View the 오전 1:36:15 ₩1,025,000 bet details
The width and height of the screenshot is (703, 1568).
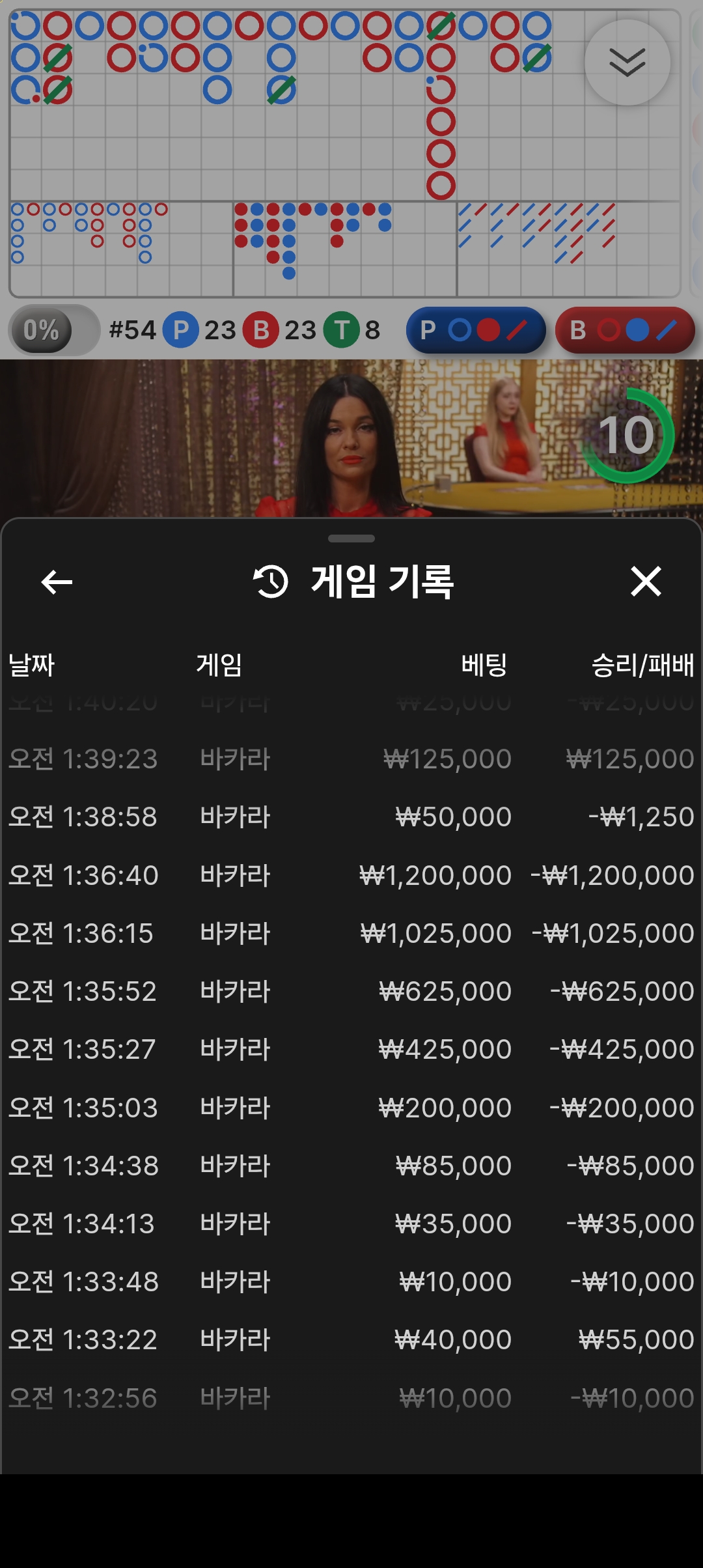tap(351, 933)
